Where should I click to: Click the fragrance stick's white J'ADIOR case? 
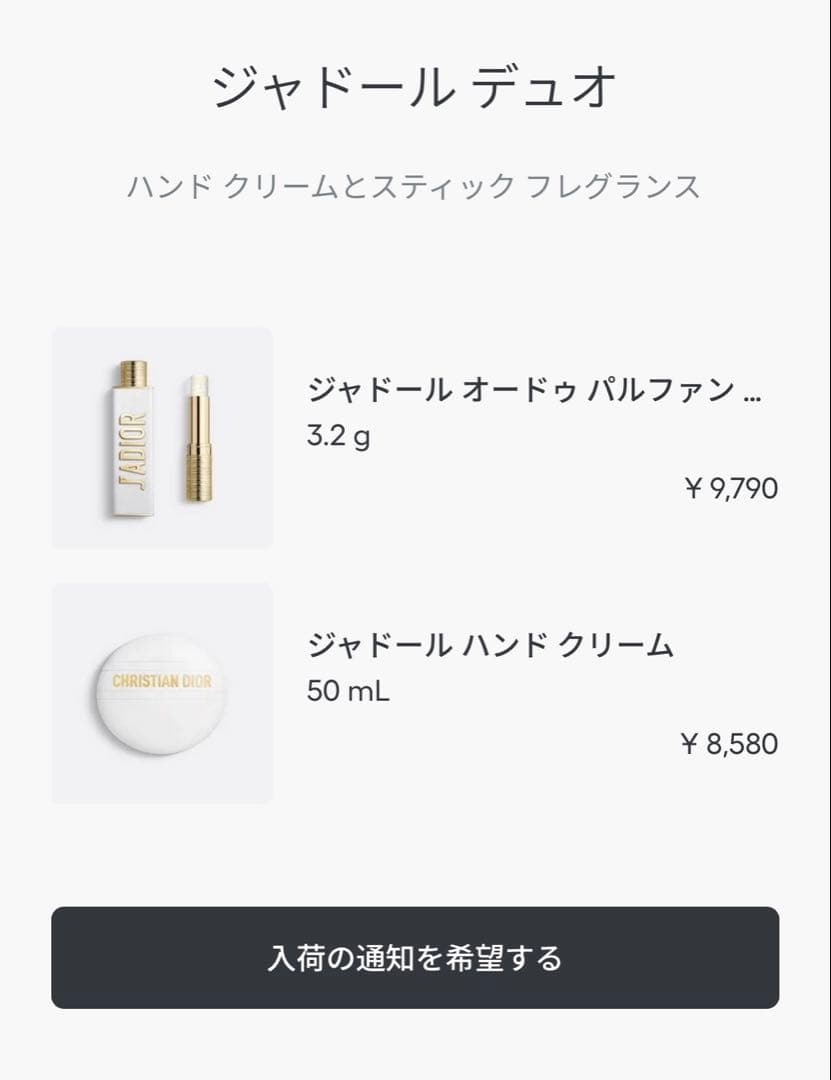click(x=133, y=442)
